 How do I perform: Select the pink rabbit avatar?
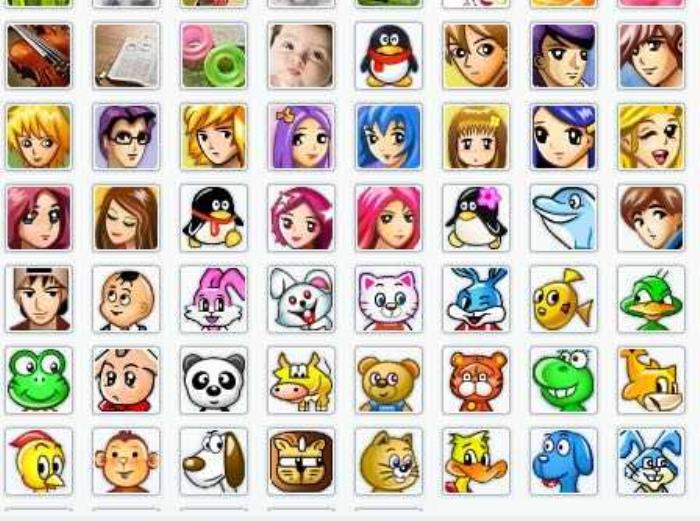[x=213, y=298]
